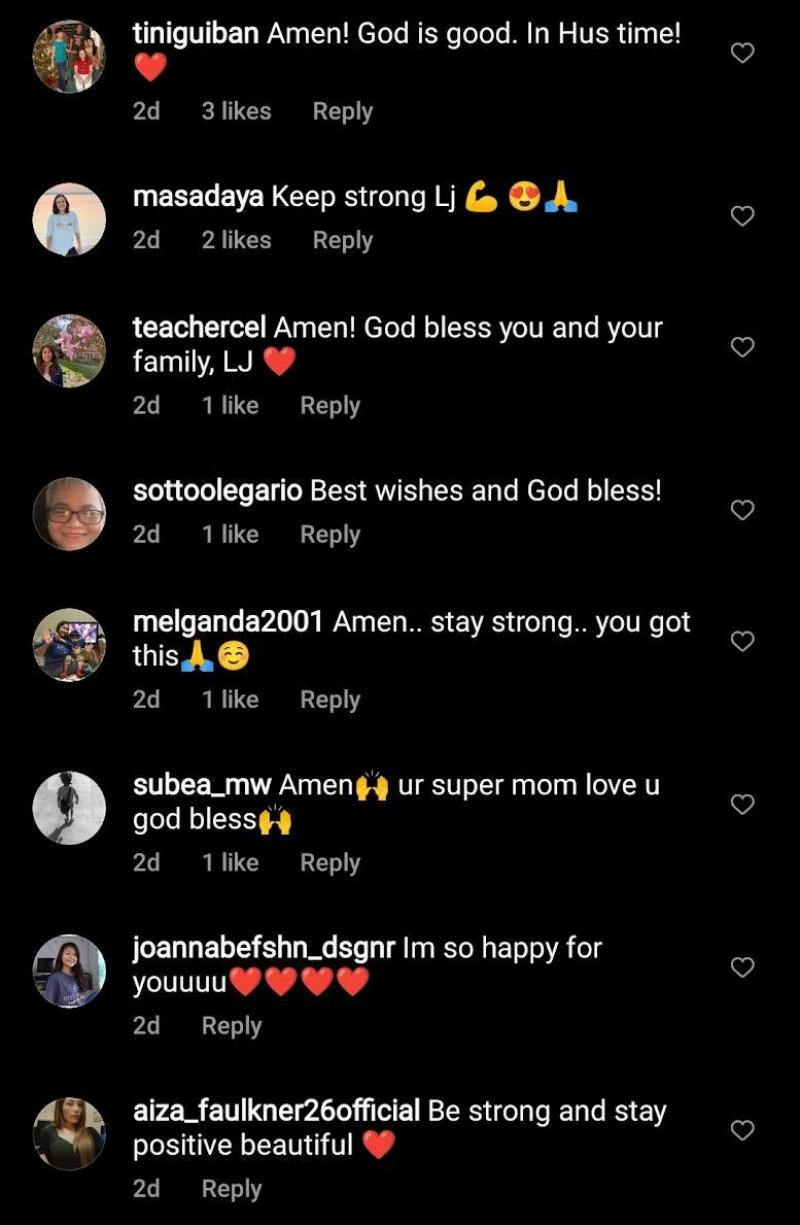This screenshot has width=800, height=1225.
Task: See who liked tiniguiban's comment
Action: coord(236,112)
